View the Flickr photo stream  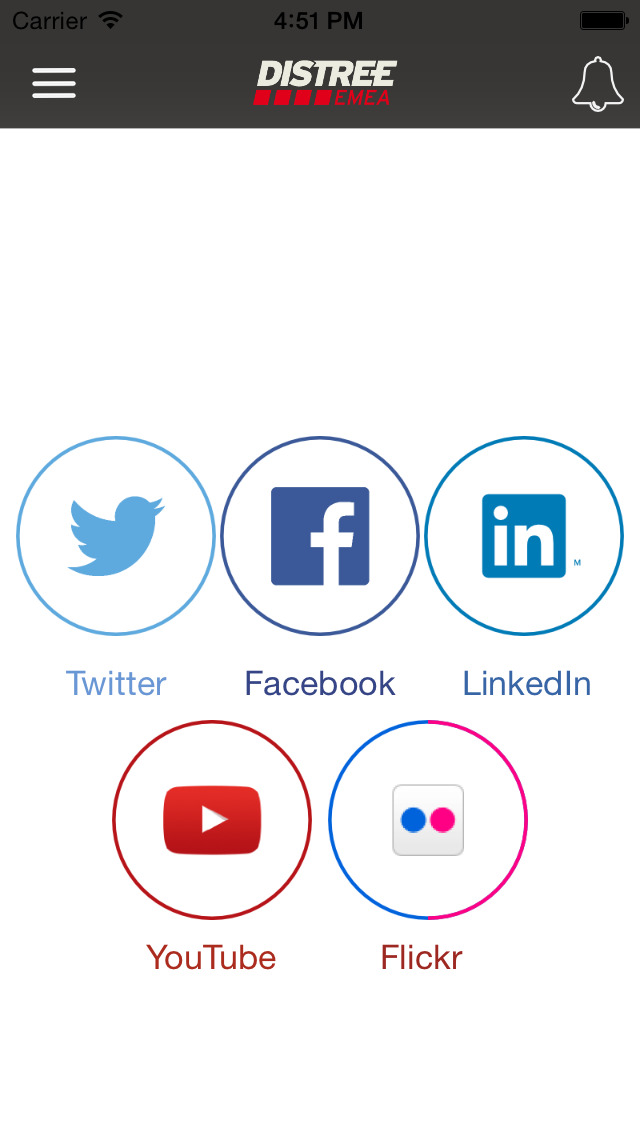click(x=428, y=819)
